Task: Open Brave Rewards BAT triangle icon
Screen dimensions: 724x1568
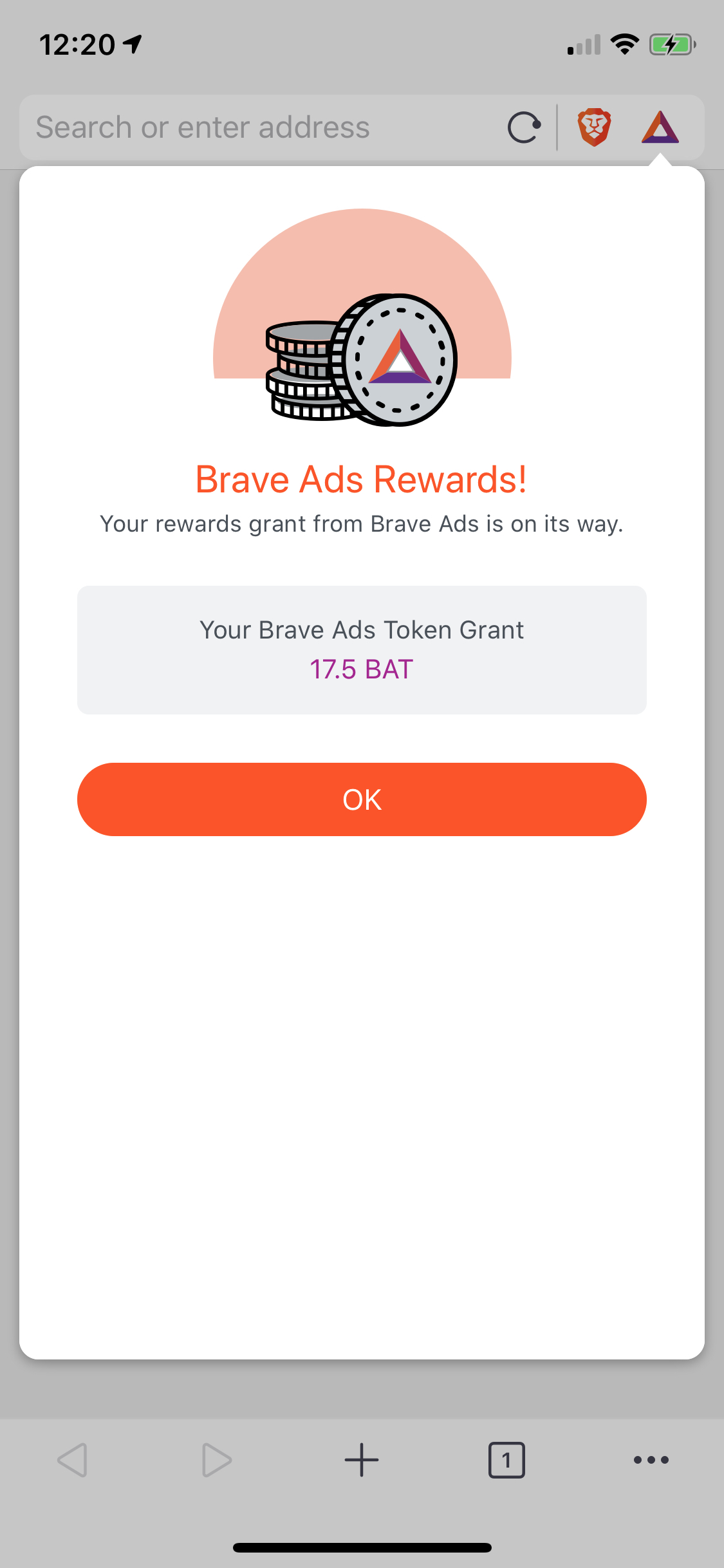Action: pyautogui.click(x=660, y=127)
